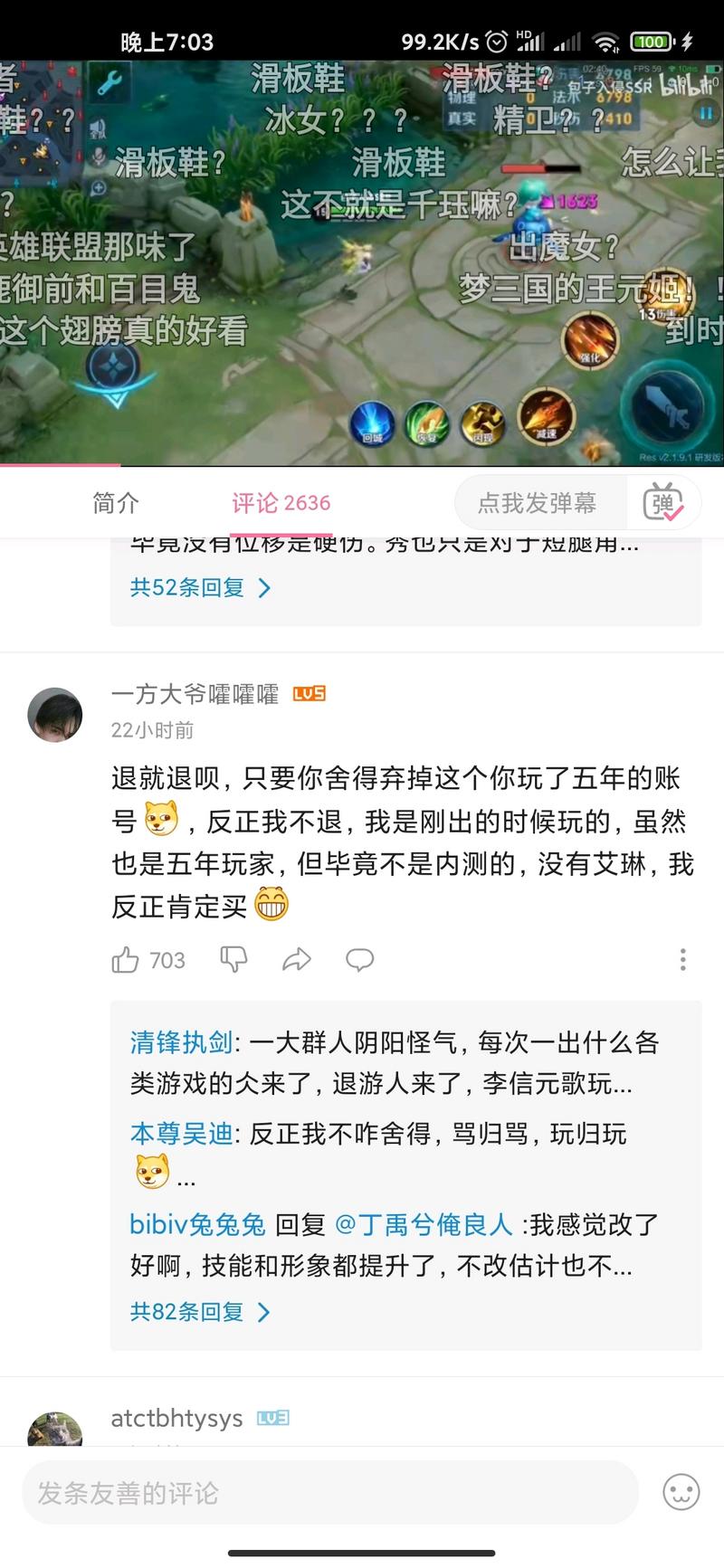Switch to the 简介 tab
Image resolution: width=724 pixels, height=1568 pixels.
point(115,503)
